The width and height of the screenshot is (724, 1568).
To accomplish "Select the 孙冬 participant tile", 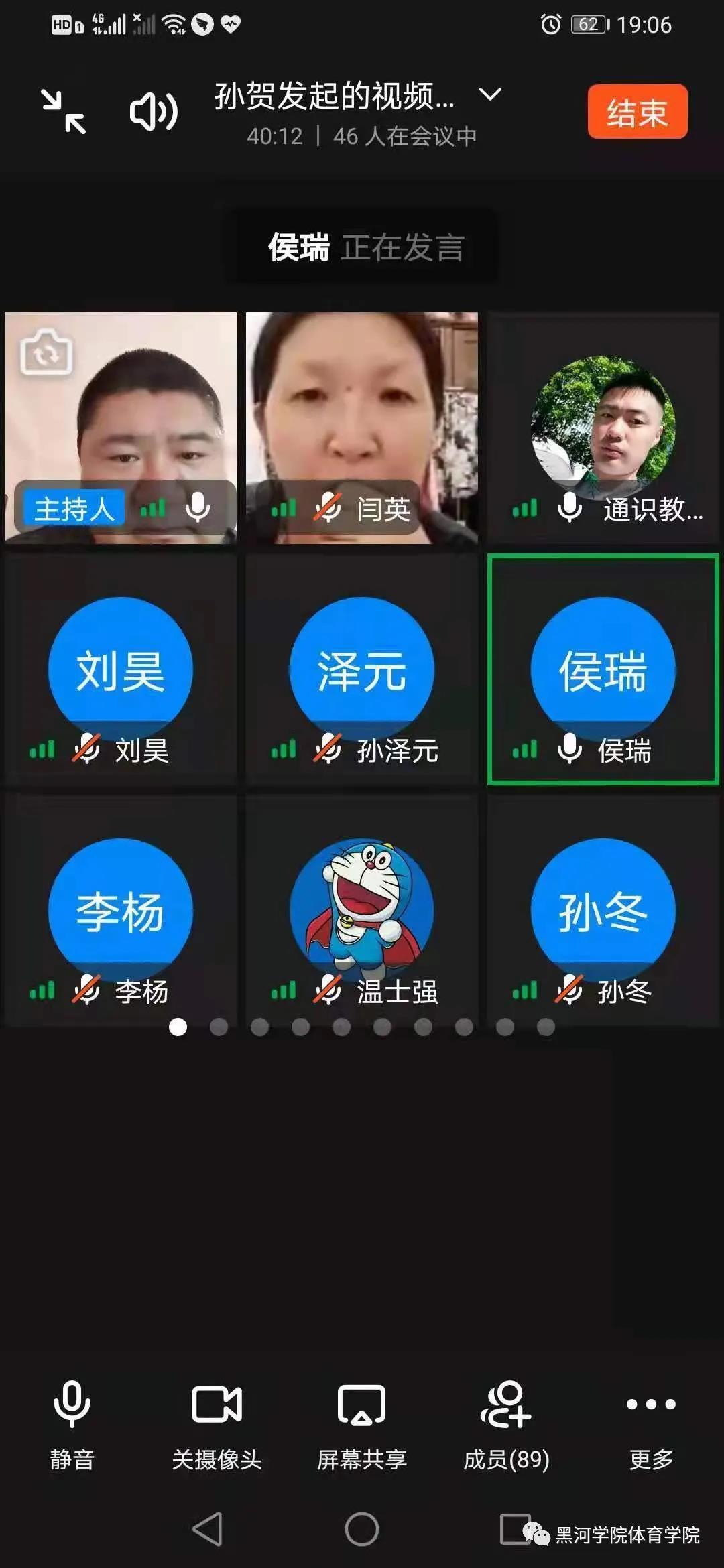I will [603, 910].
